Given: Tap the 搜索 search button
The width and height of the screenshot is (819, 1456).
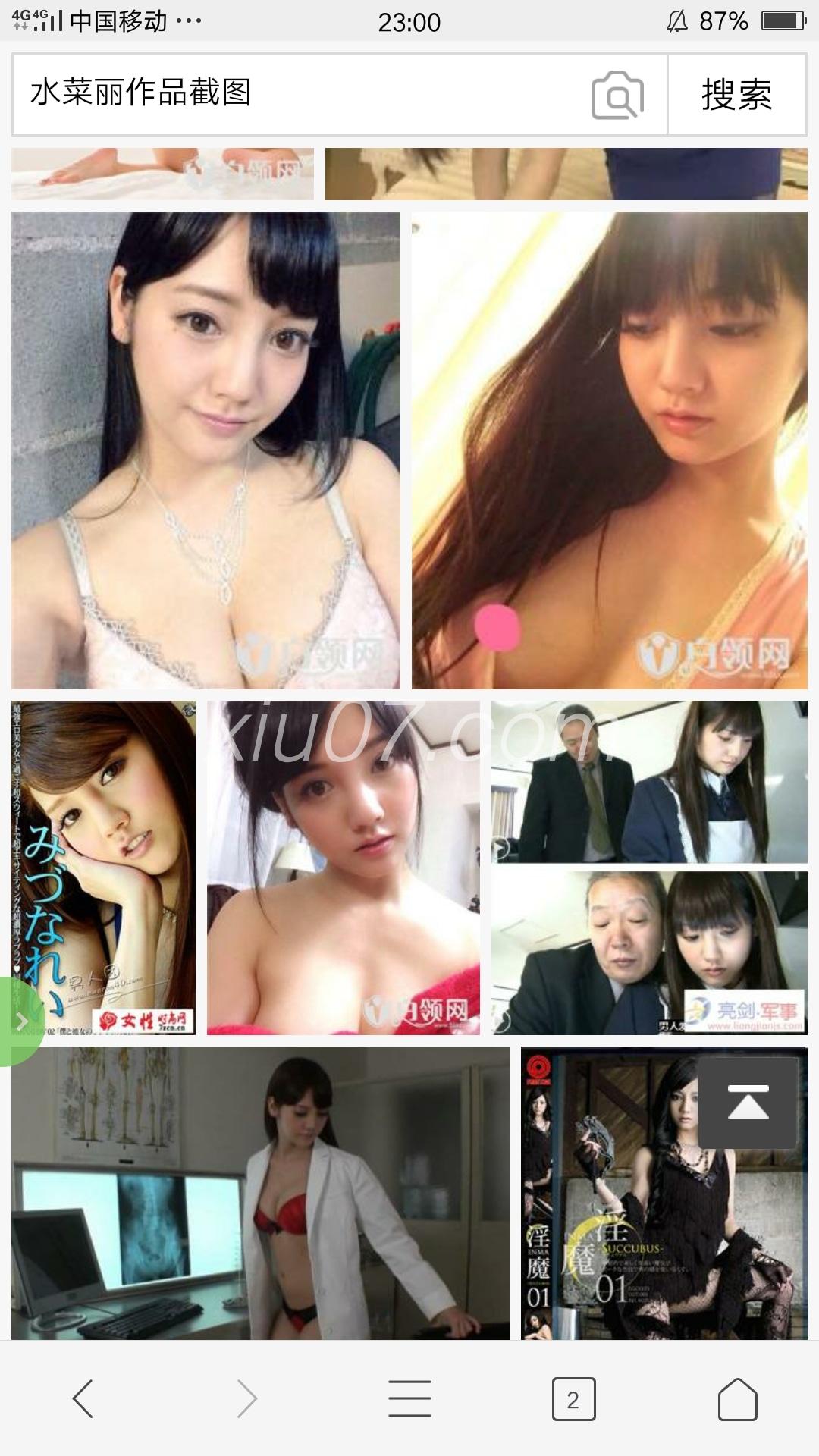Looking at the screenshot, I should point(736,95).
